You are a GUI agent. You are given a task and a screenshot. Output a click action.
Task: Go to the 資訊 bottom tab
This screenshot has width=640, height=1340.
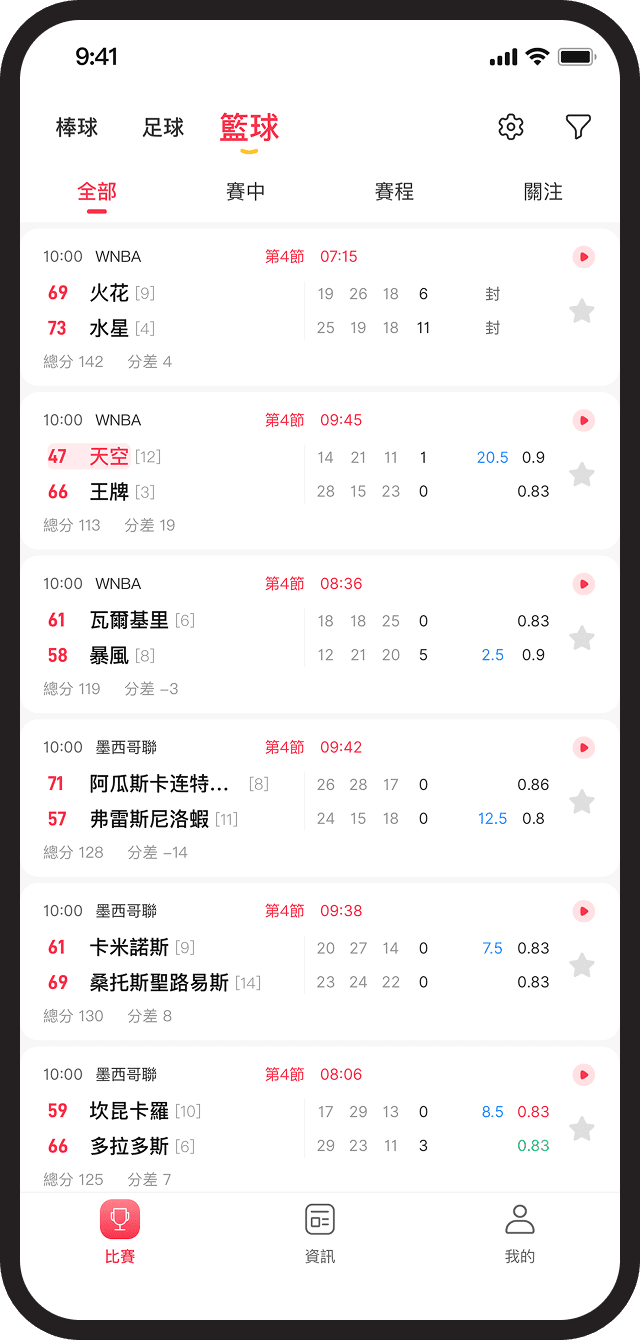(x=320, y=1234)
